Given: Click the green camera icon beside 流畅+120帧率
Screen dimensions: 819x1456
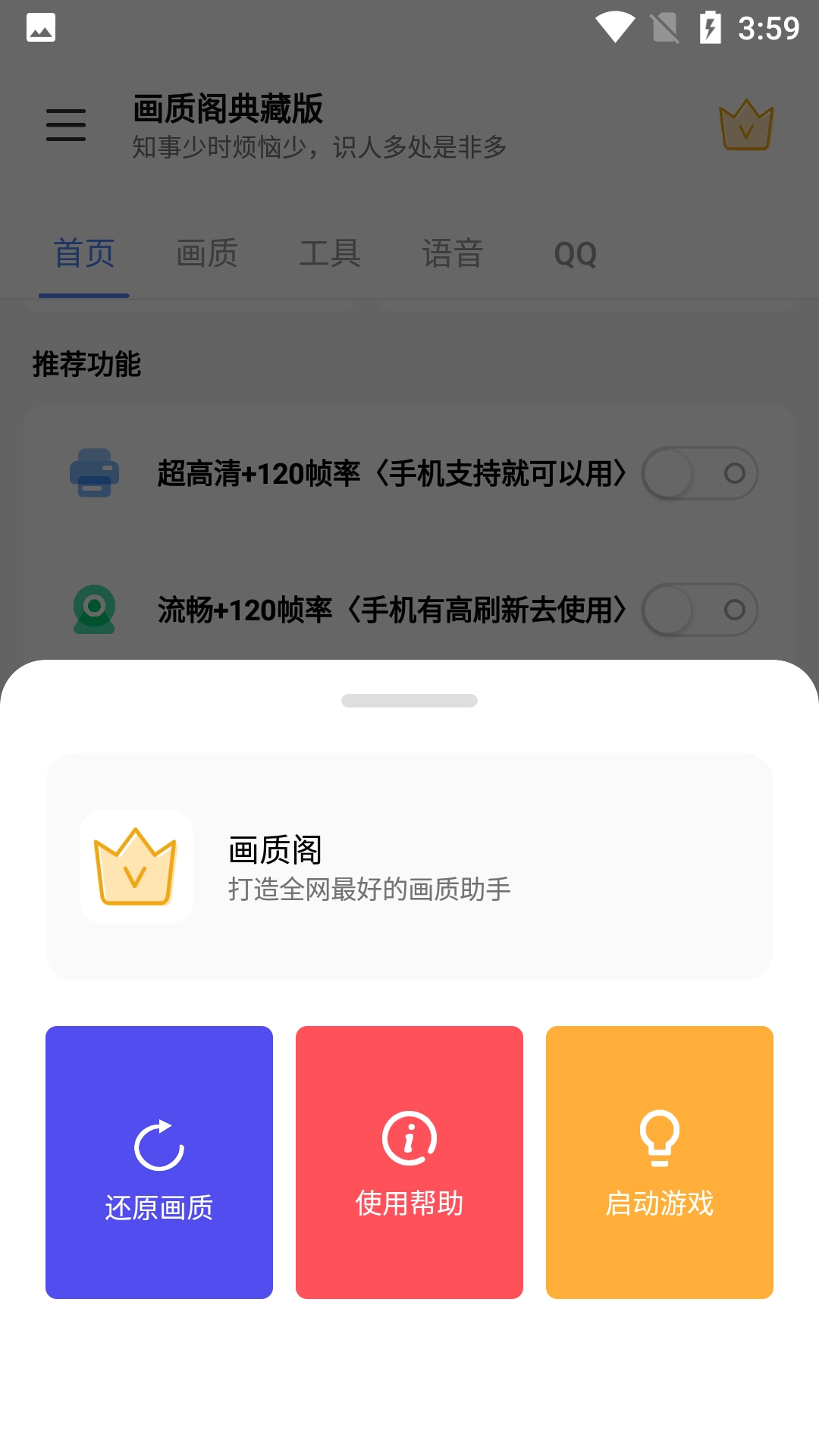Looking at the screenshot, I should pyautogui.click(x=95, y=610).
